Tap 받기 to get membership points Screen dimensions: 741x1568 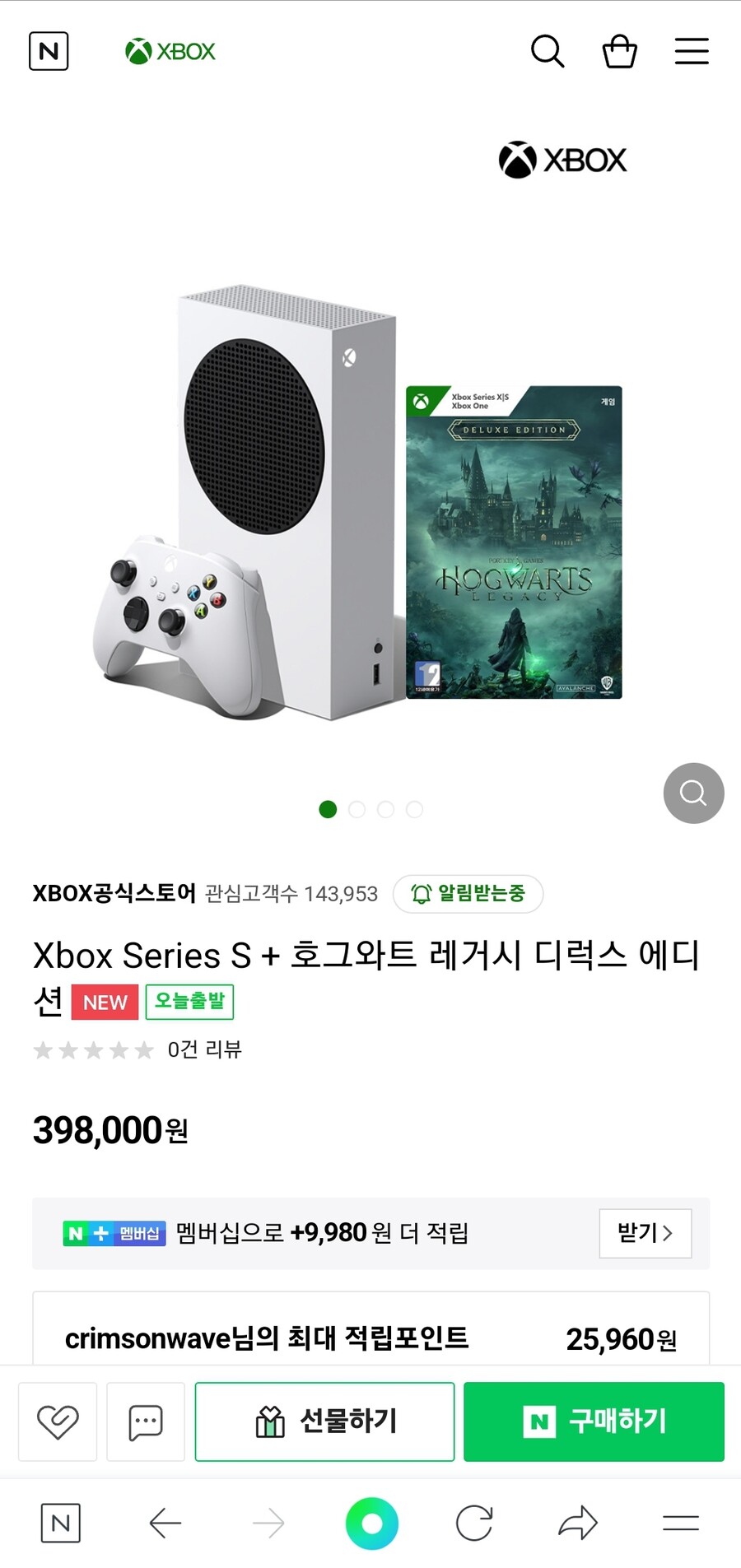645,1233
